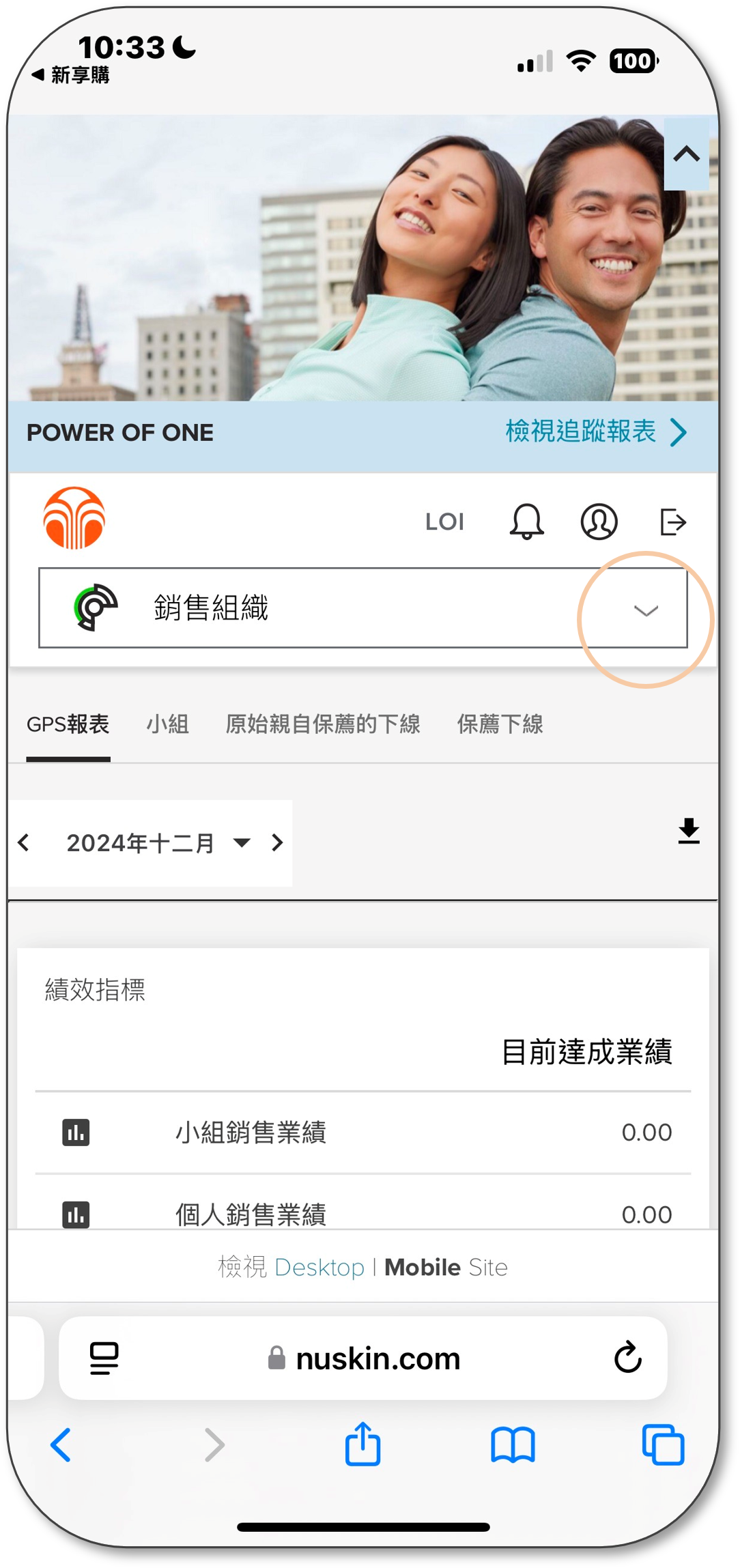The image size is (740, 1568).
Task: Switch to the 小組 tab
Action: (167, 724)
